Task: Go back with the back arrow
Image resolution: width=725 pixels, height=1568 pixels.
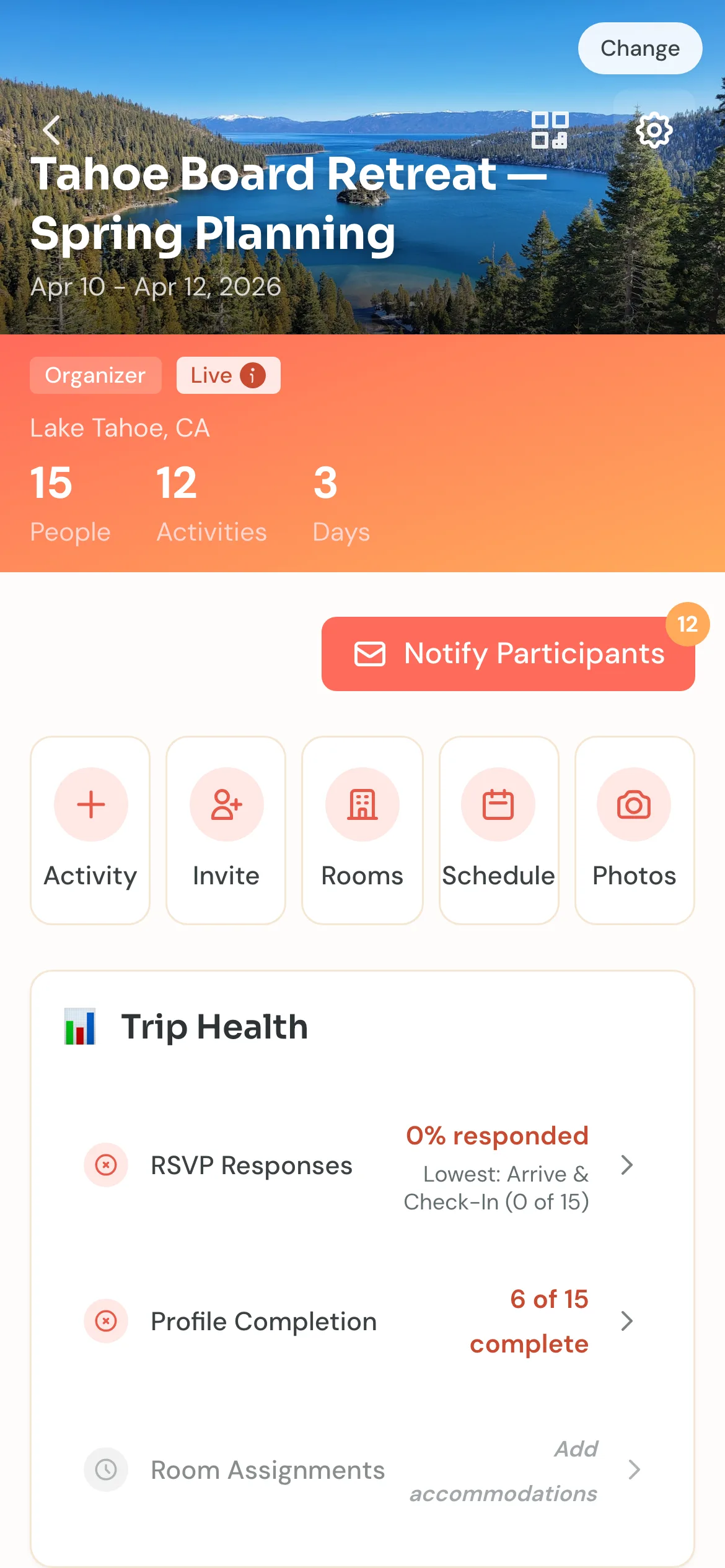Action: coord(51,130)
